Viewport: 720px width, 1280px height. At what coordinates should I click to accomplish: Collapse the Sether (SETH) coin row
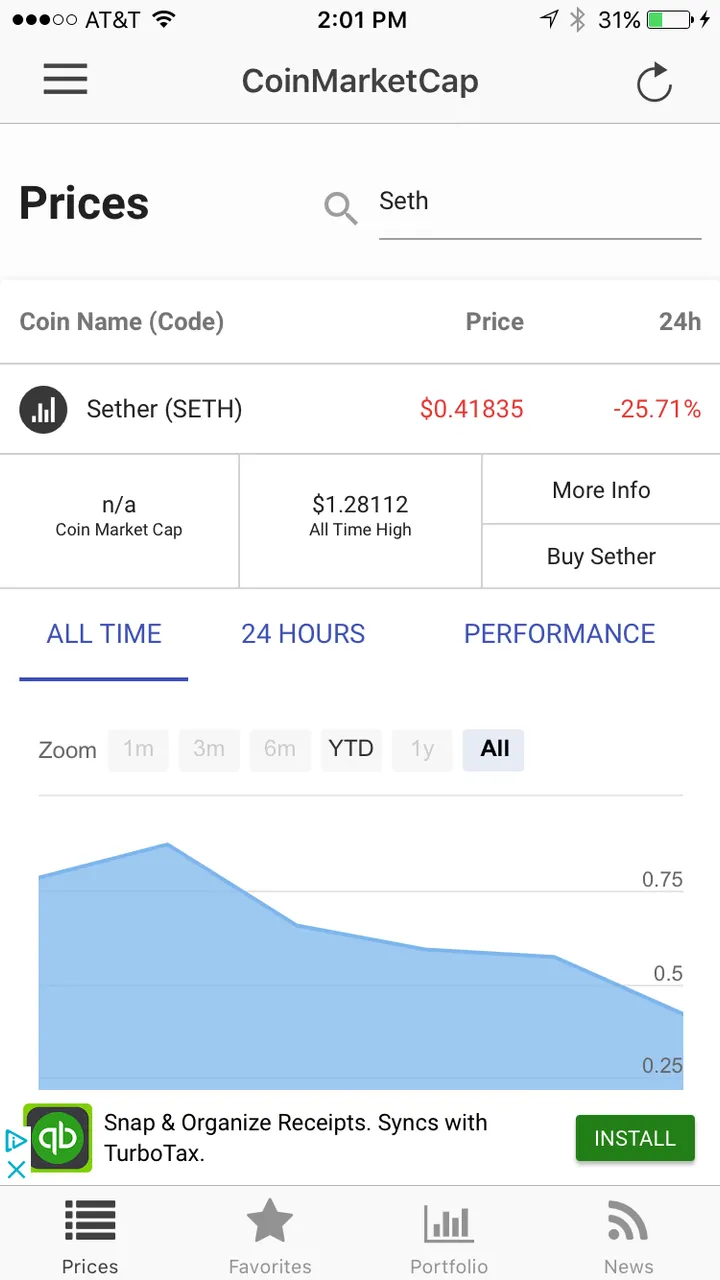360,409
